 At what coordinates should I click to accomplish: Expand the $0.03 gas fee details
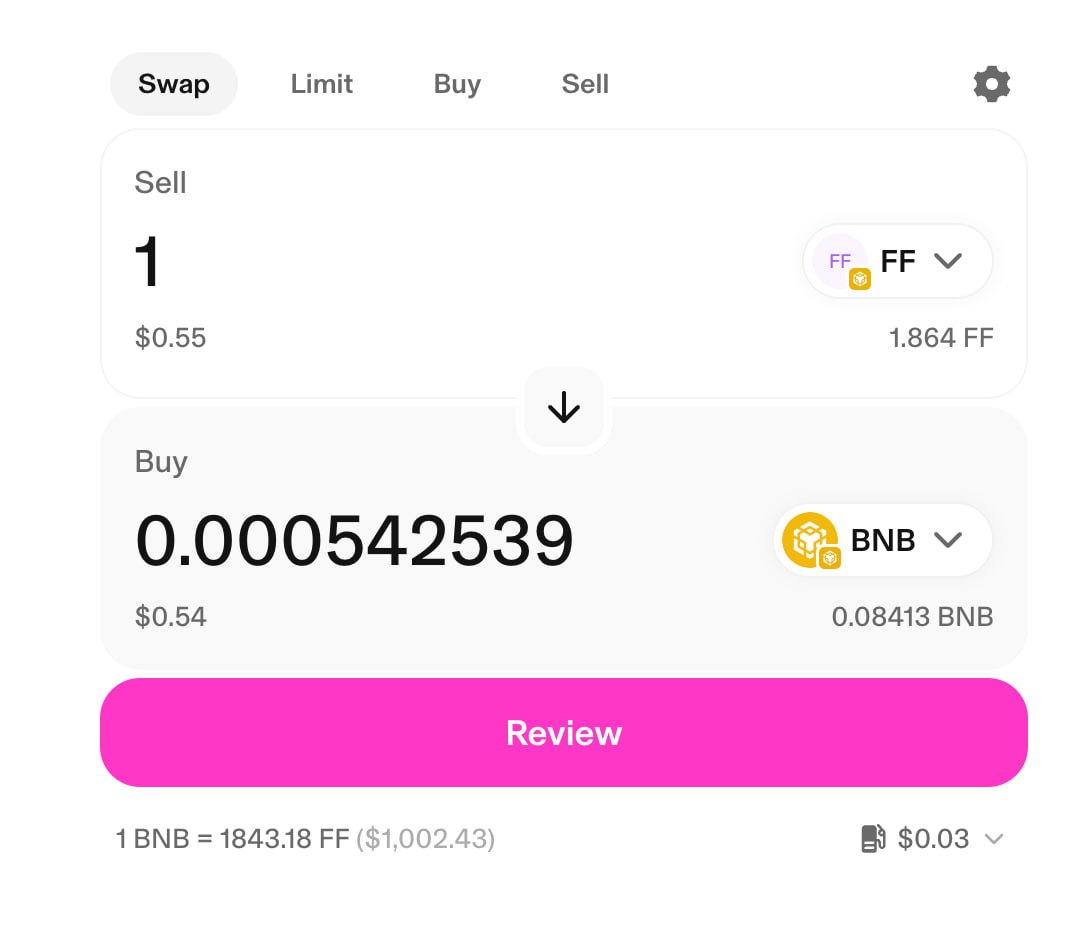pos(932,839)
